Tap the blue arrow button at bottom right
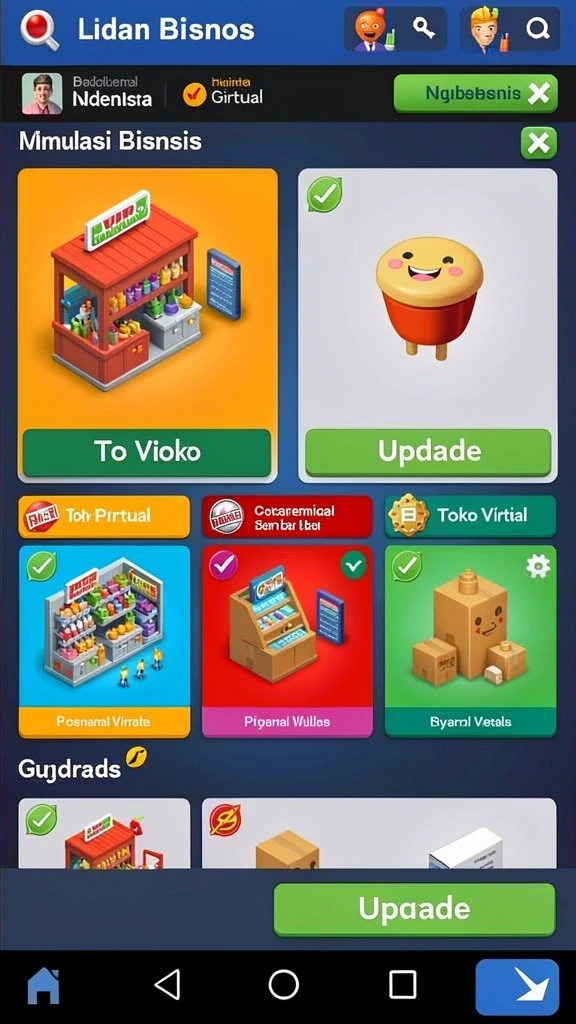 pyautogui.click(x=517, y=987)
